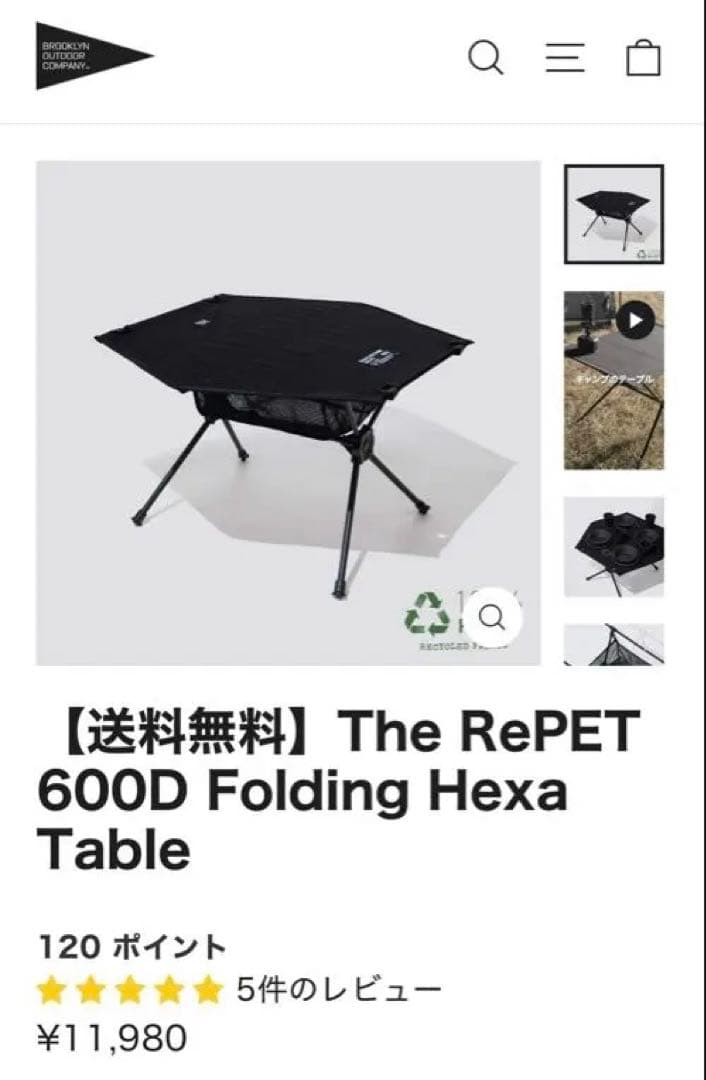The height and width of the screenshot is (1080, 706).
Task: Select the partially visible mesh thumbnail
Action: (x=614, y=645)
